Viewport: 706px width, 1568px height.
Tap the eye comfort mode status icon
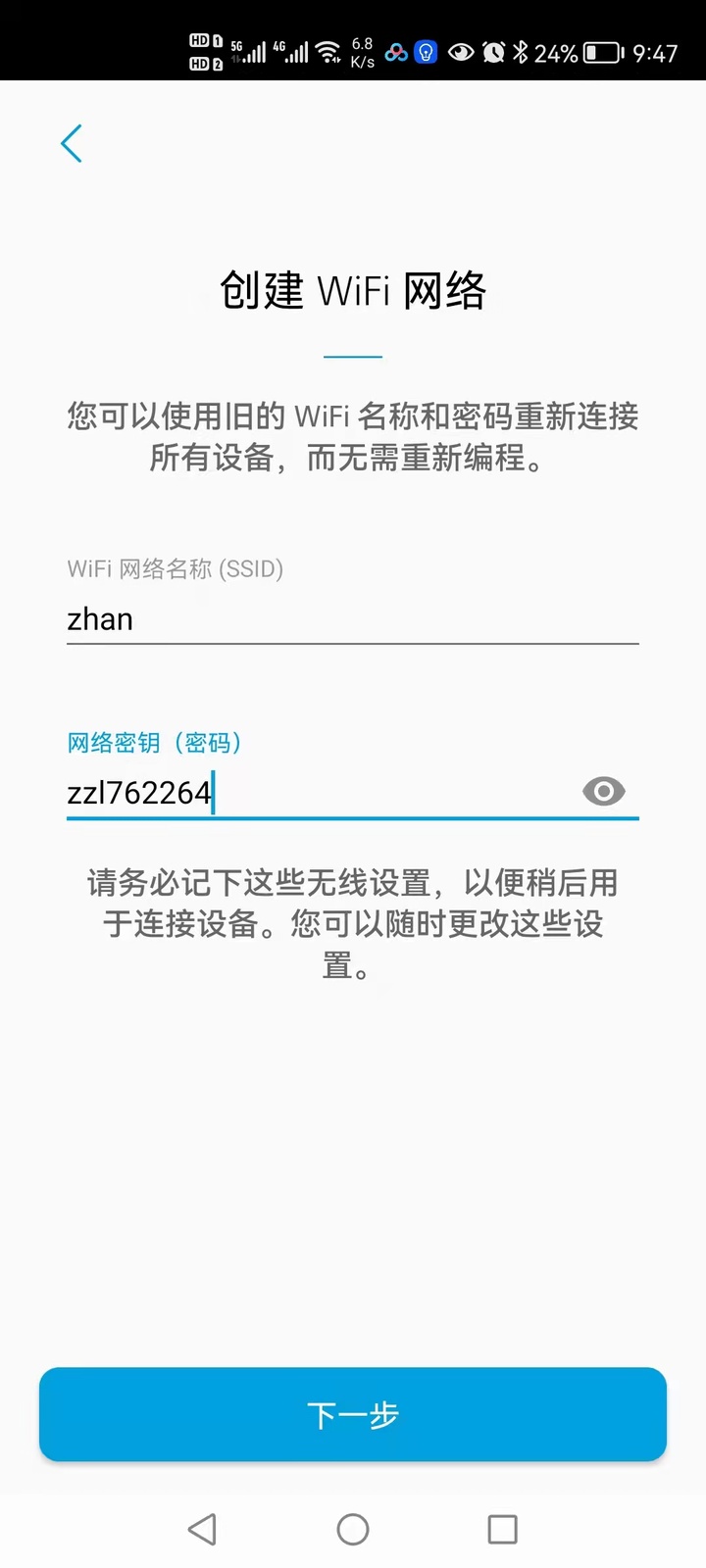462,52
